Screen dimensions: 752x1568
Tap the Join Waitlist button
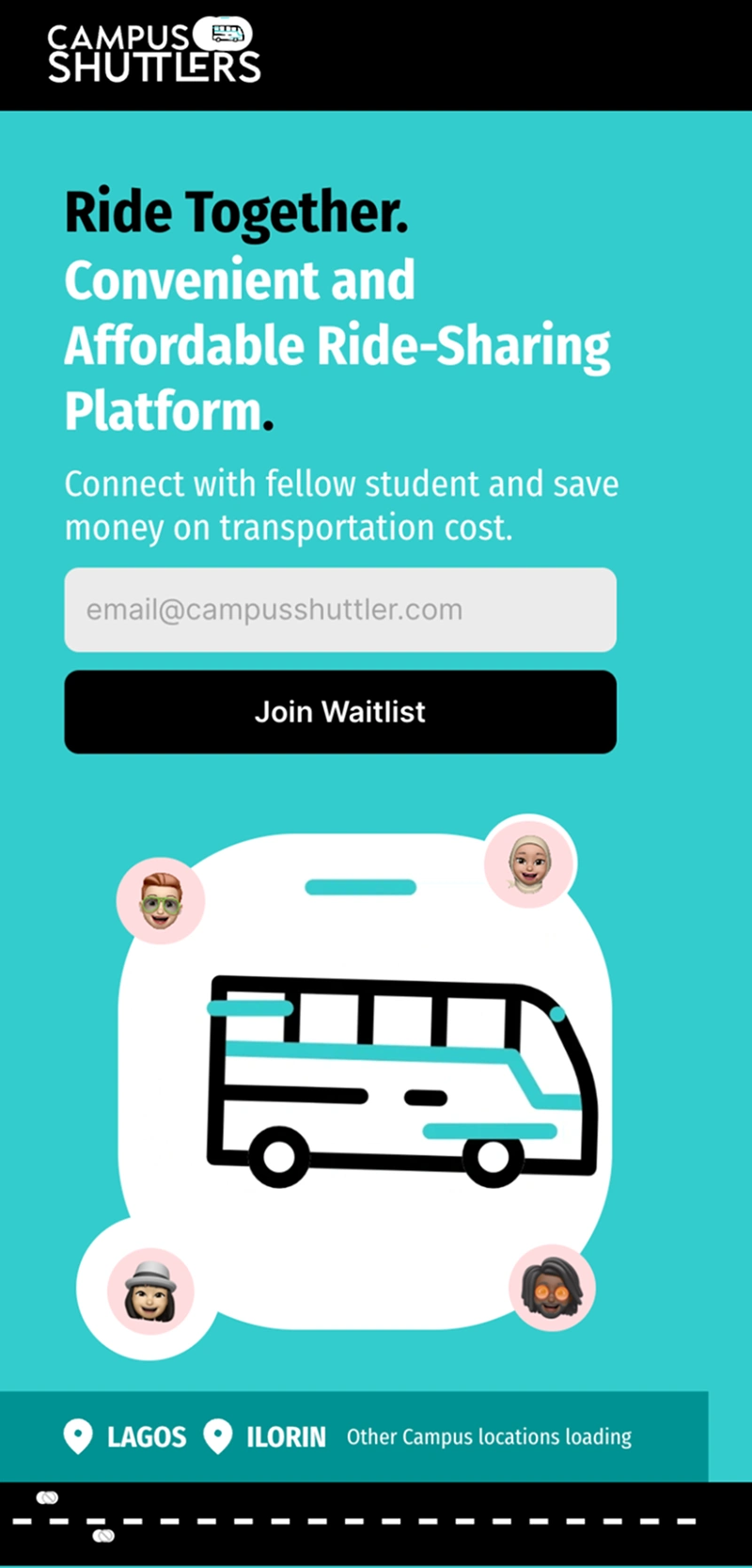coord(340,712)
